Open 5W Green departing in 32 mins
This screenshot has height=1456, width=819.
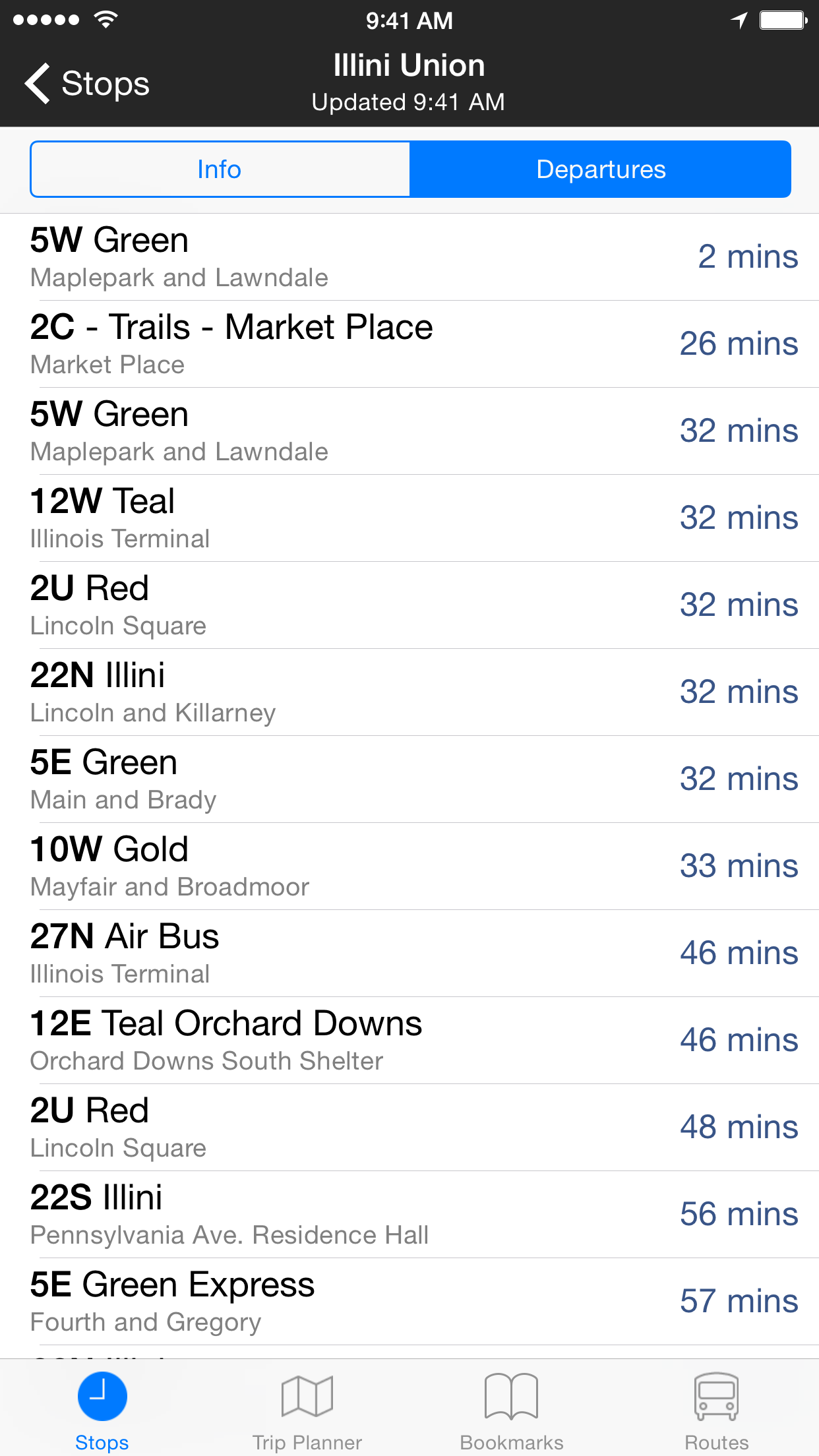[x=409, y=431]
